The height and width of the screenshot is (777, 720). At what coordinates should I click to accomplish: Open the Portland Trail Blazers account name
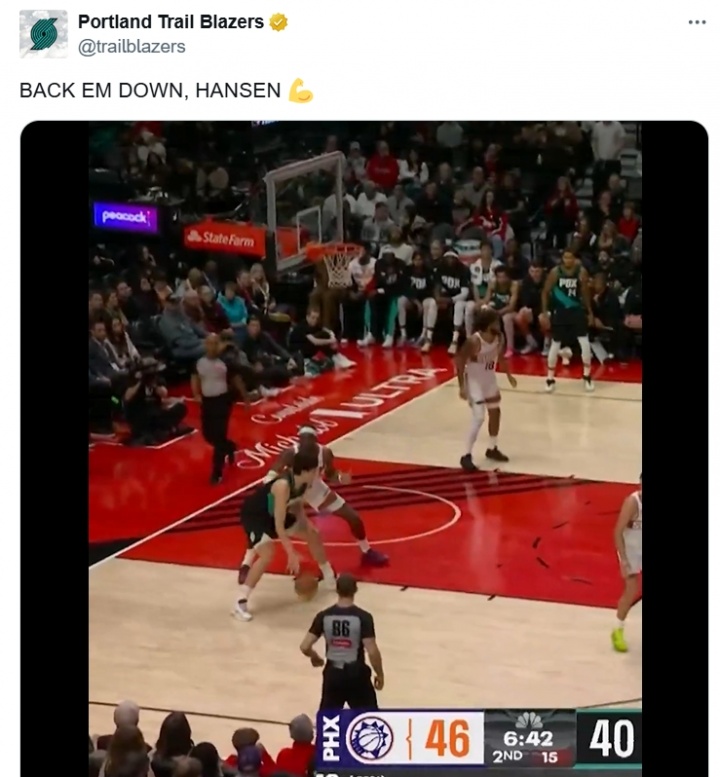170,22
